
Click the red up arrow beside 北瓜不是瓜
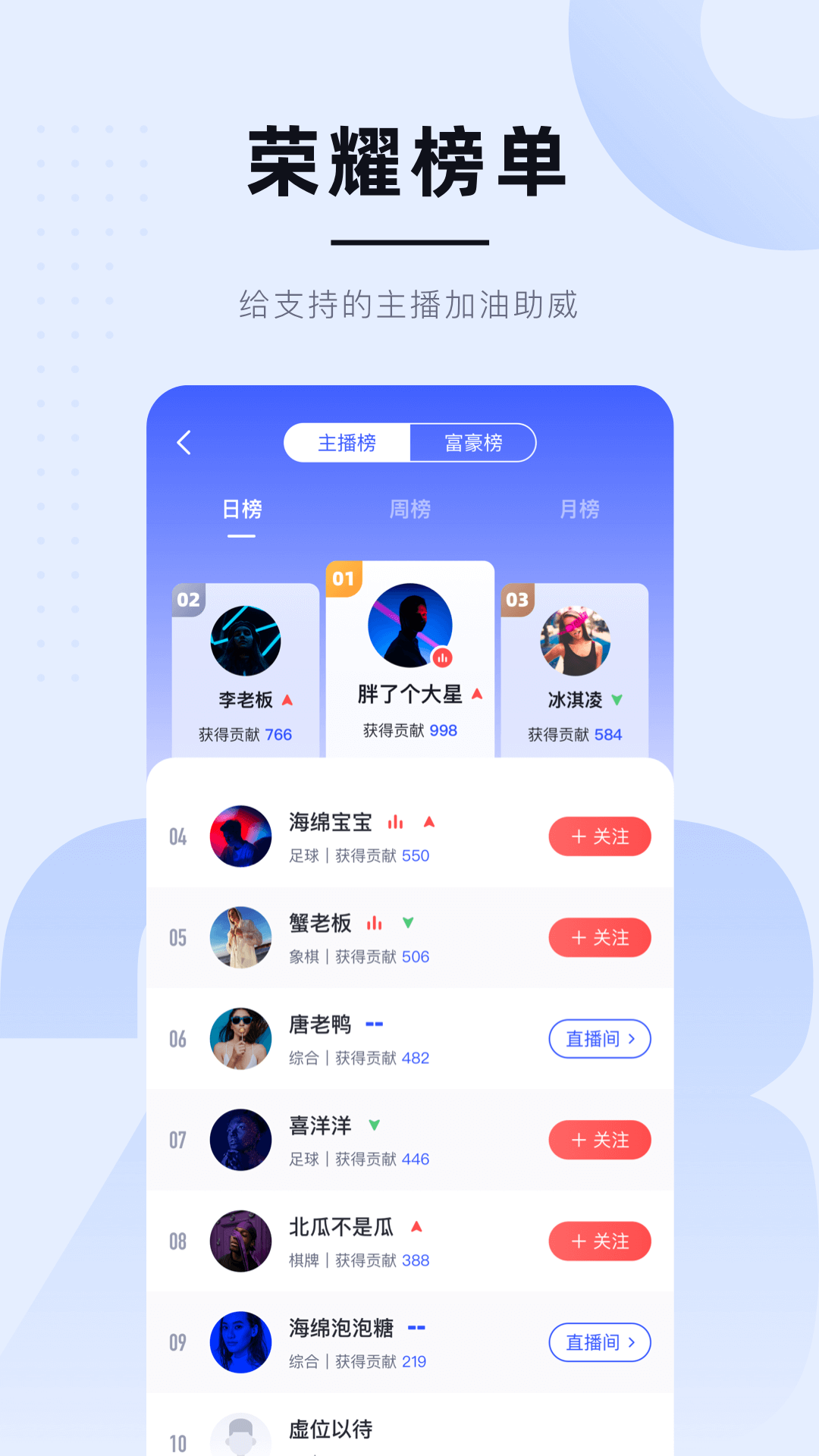pyautogui.click(x=416, y=1227)
